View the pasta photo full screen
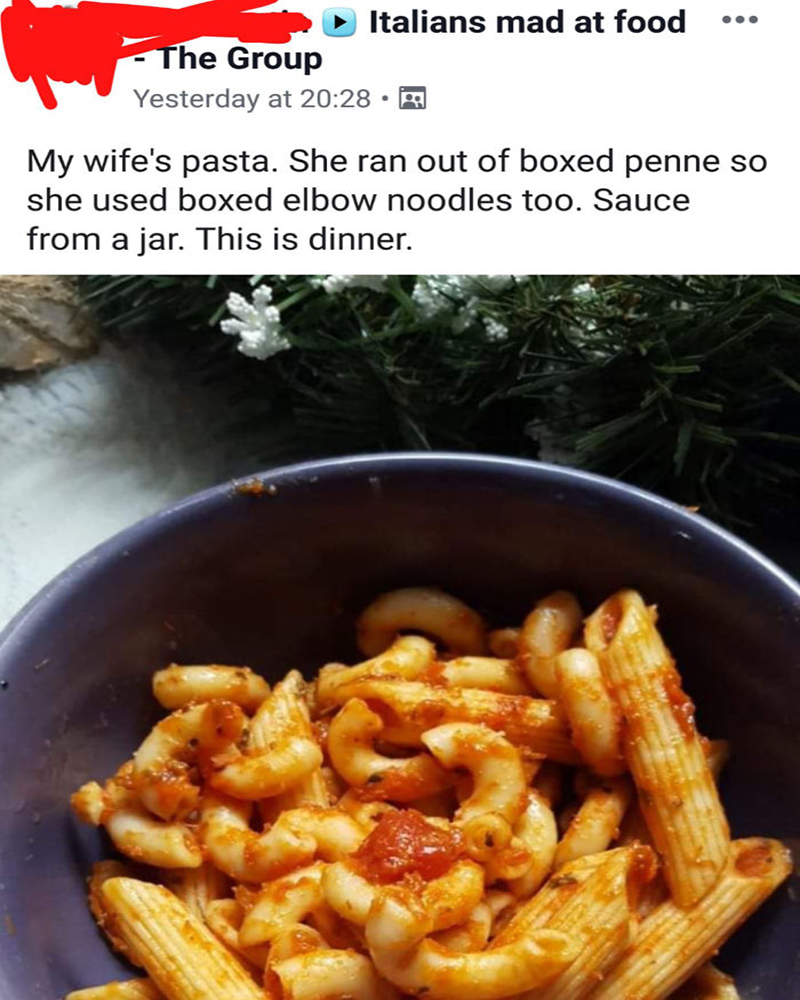 400,640
